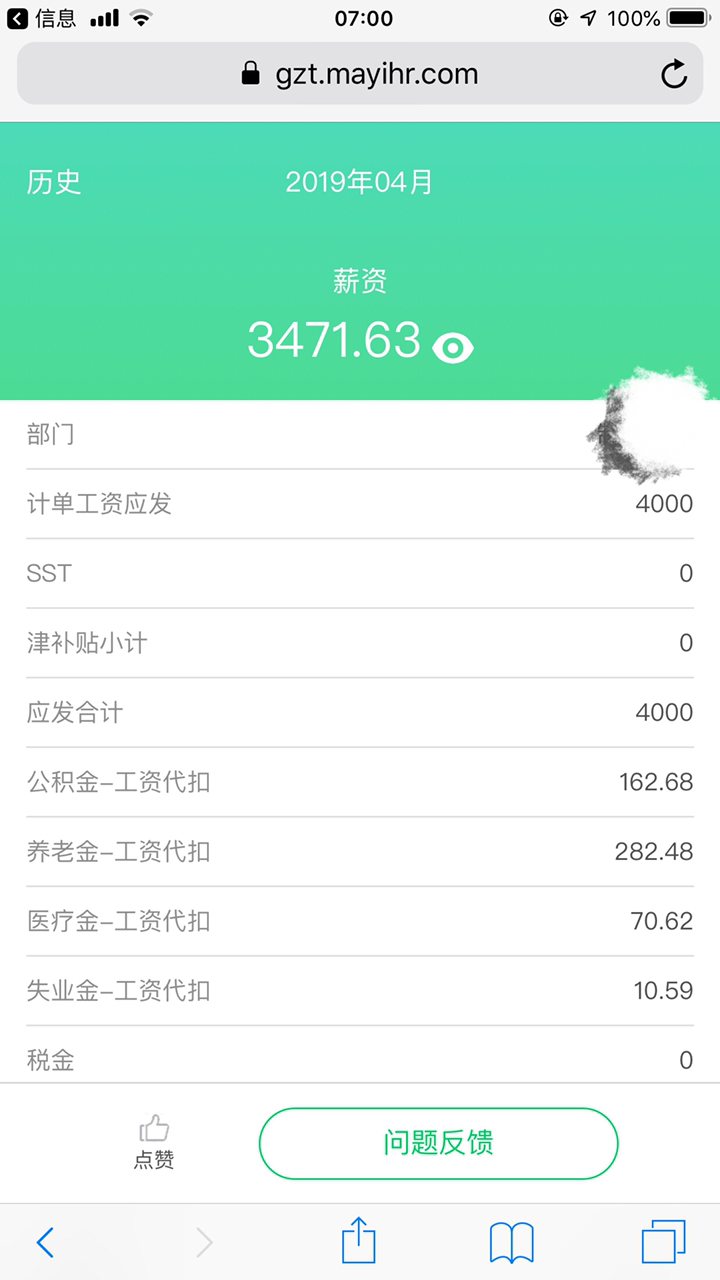Open the 历史 salary history
Viewport: 720px width, 1280px height.
[x=54, y=182]
